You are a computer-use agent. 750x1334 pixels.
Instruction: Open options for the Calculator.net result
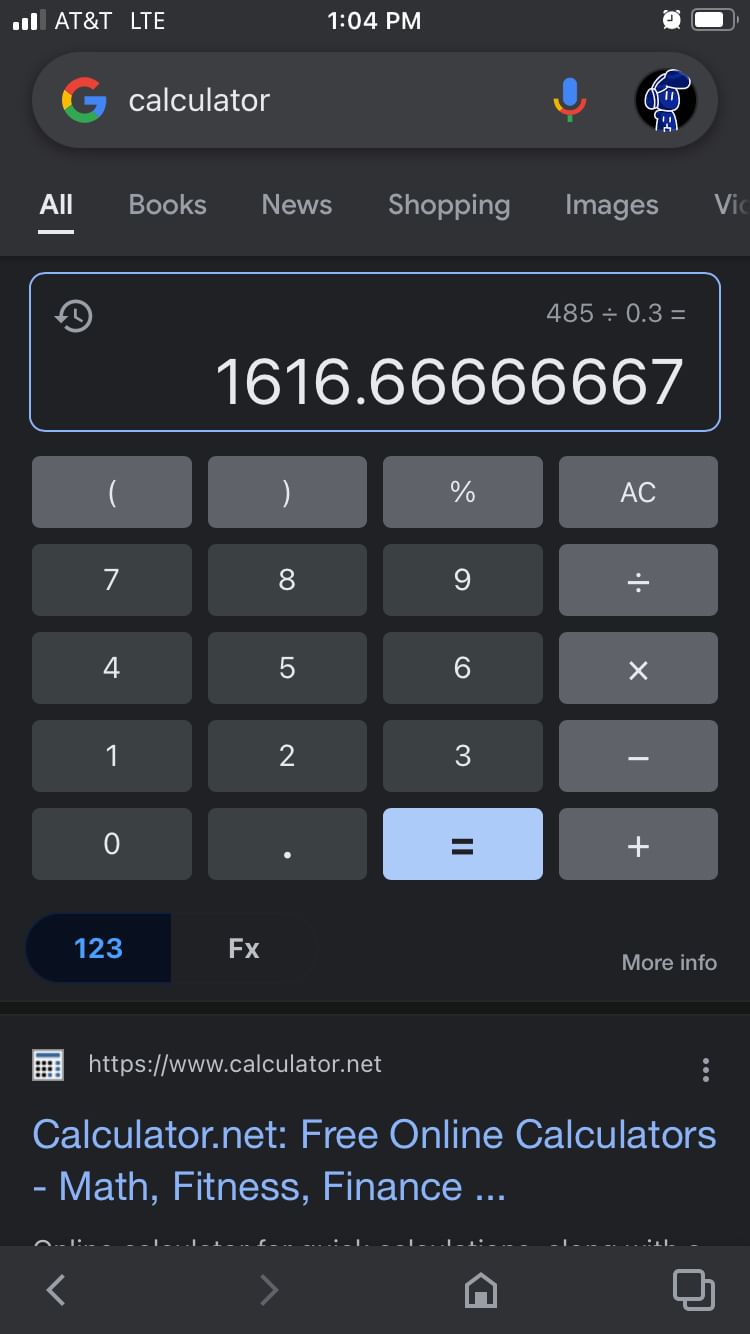pos(706,1070)
